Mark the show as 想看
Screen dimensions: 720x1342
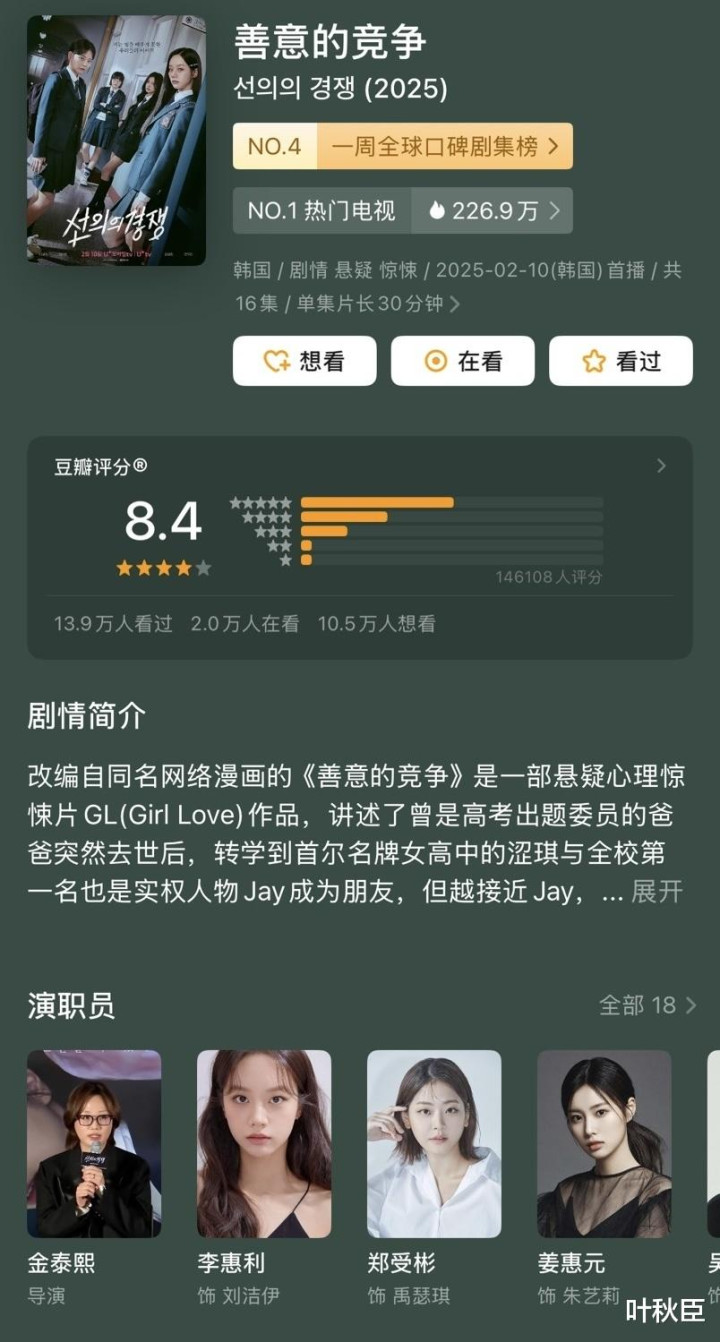[305, 361]
